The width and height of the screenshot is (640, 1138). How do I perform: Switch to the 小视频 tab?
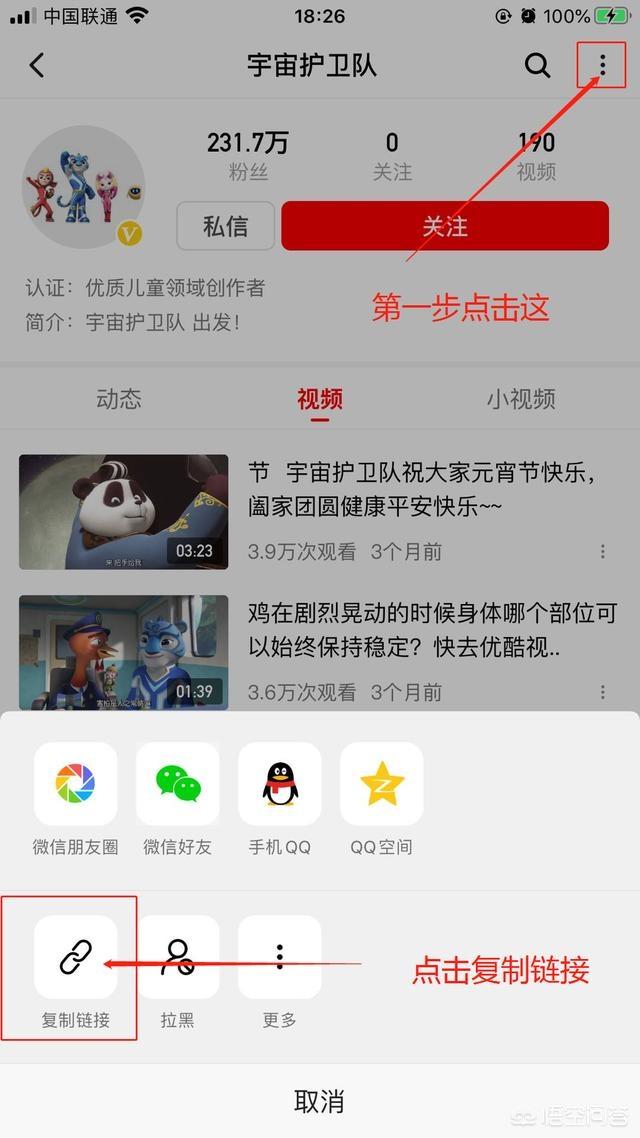(521, 400)
